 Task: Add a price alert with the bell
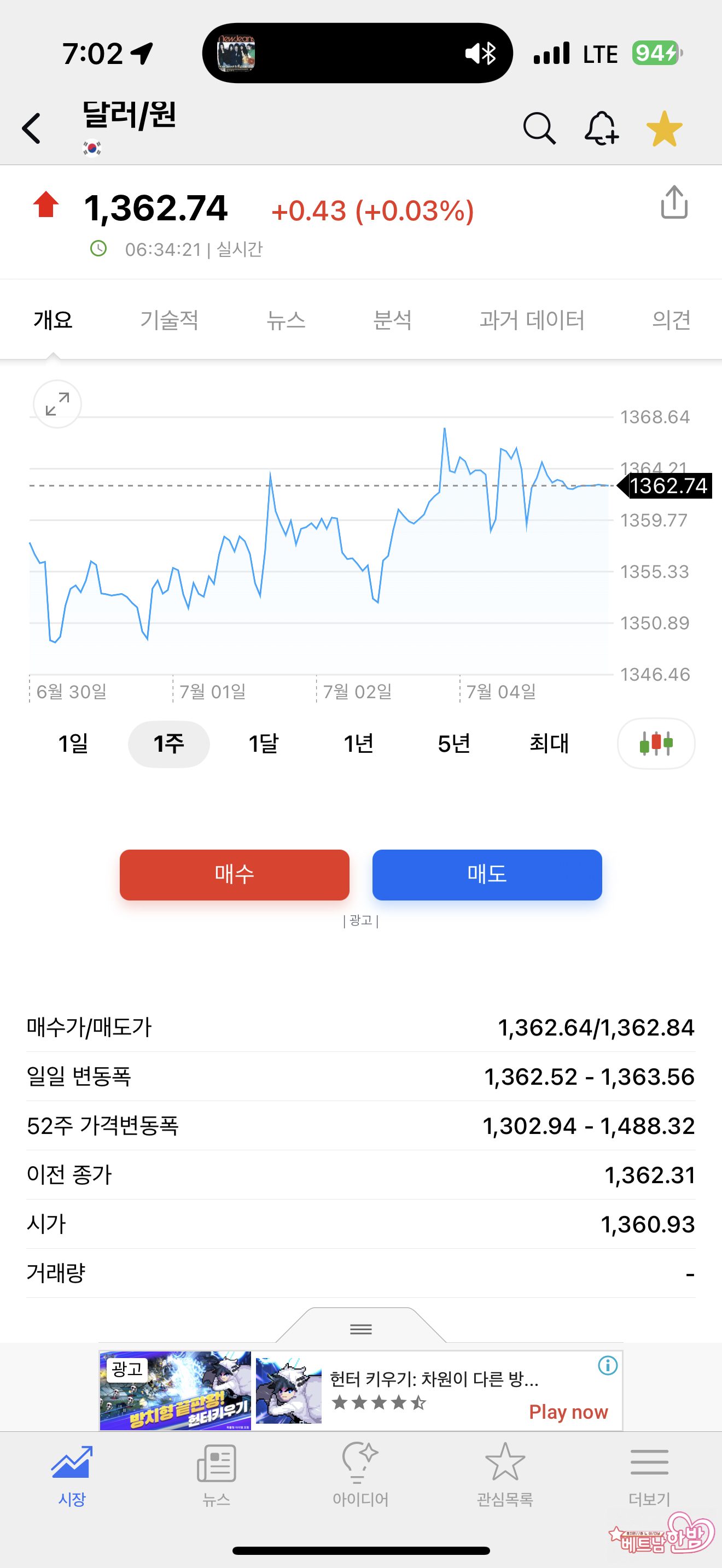(602, 128)
